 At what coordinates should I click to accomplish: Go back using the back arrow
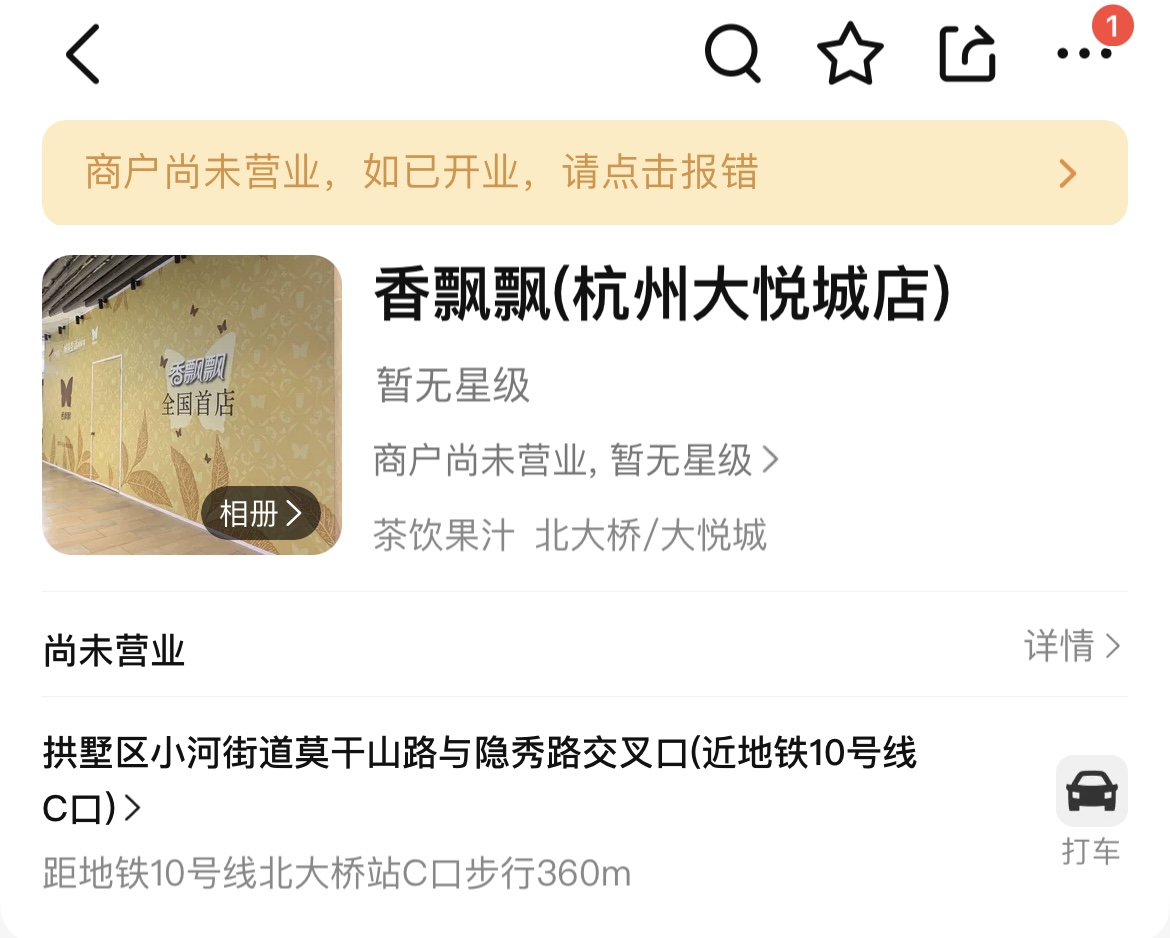pos(83,54)
